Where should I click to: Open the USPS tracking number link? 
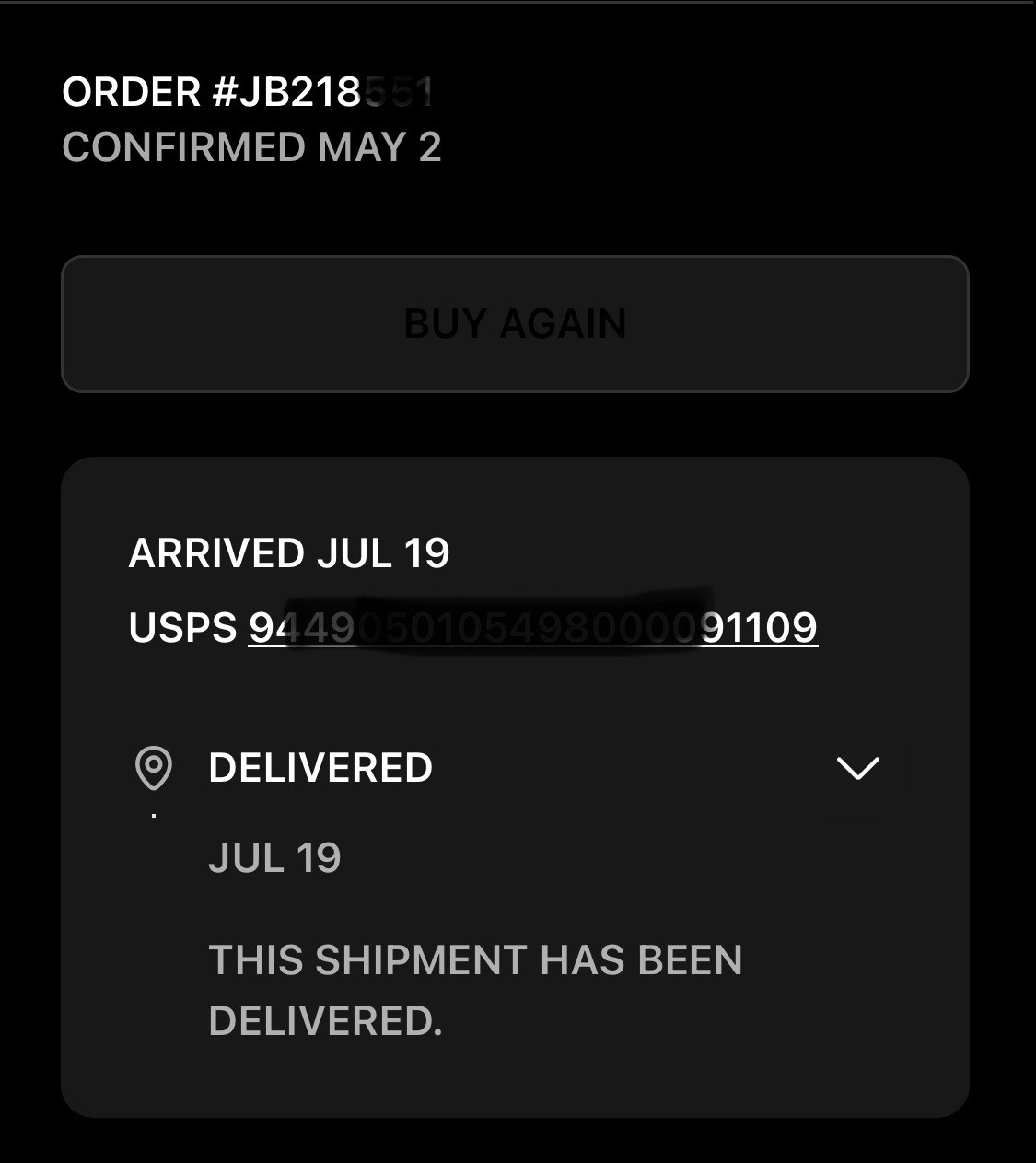click(532, 628)
